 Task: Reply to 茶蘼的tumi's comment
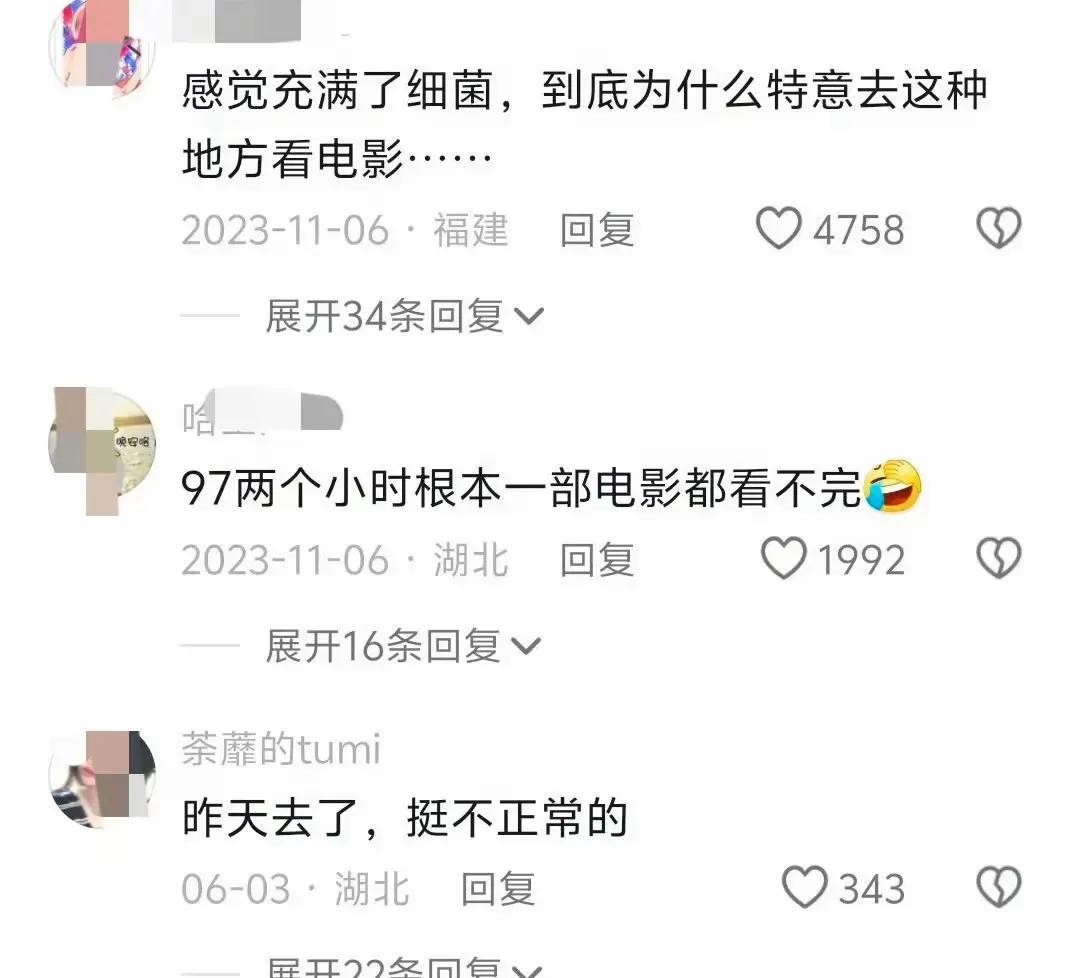tap(497, 889)
